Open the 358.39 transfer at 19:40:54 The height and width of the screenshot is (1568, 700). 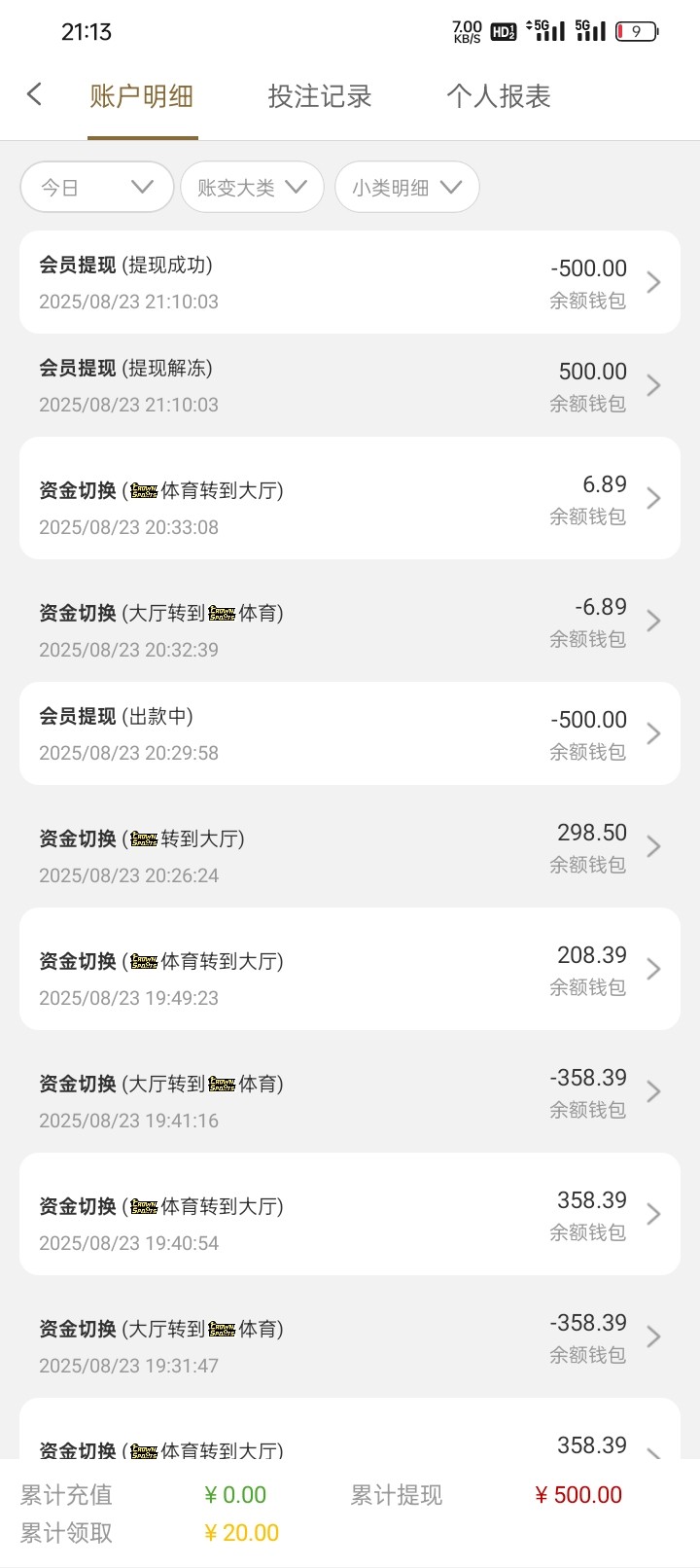[x=350, y=1214]
